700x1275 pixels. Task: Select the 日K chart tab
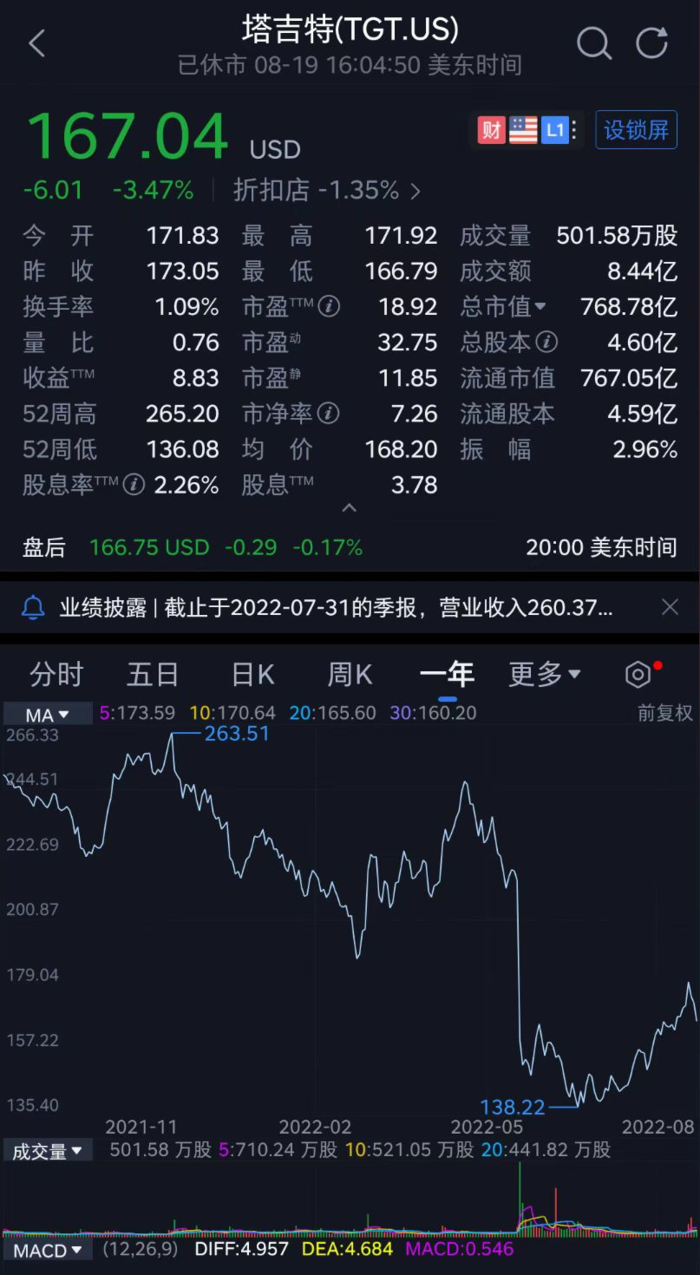252,675
